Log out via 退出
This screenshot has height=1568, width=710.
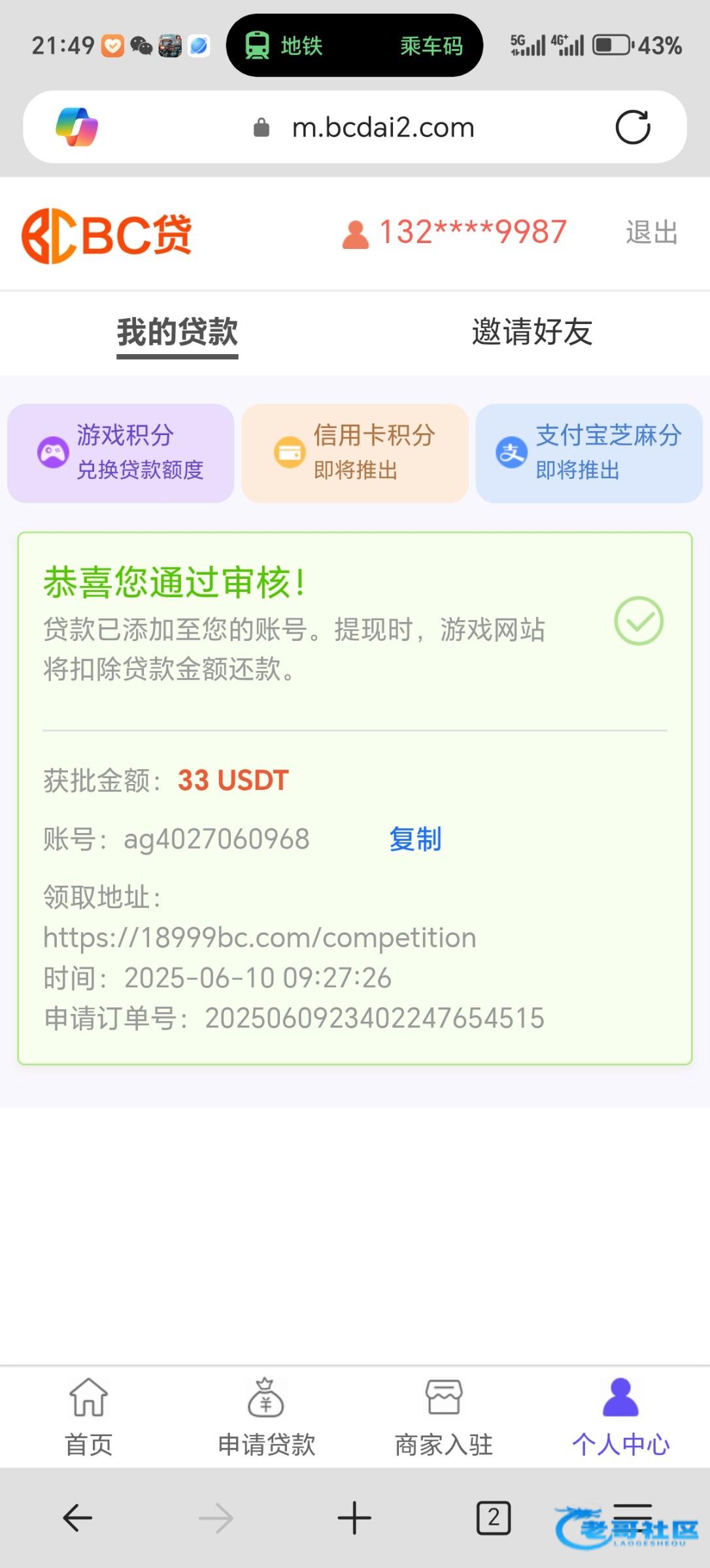[651, 233]
